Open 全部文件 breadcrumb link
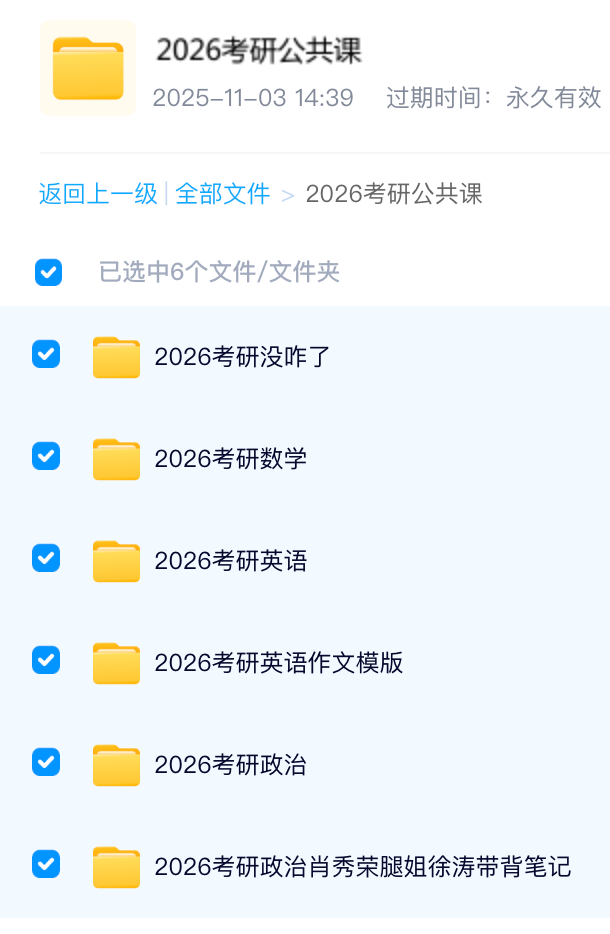The width and height of the screenshot is (610, 934). pos(222,194)
